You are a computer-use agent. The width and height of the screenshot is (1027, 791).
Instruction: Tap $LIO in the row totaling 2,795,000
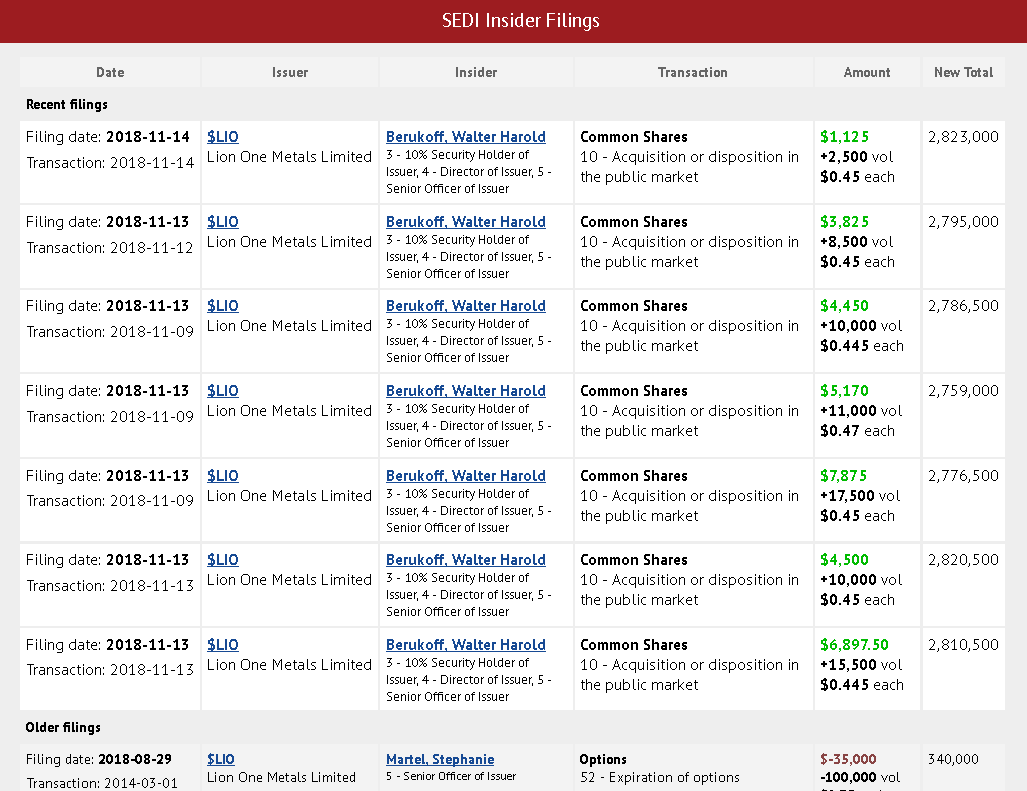(x=222, y=222)
